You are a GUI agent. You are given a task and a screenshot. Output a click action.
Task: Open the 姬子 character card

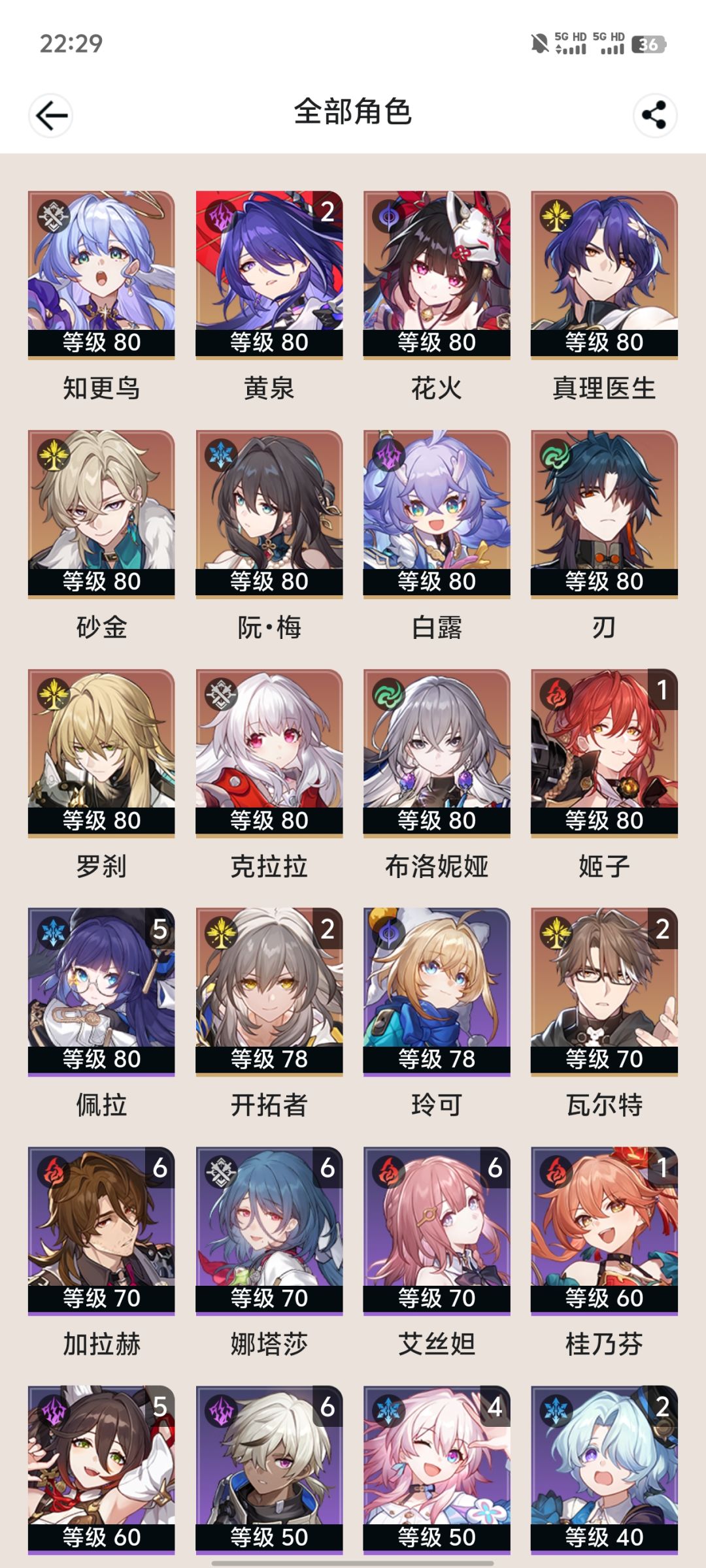tap(604, 753)
